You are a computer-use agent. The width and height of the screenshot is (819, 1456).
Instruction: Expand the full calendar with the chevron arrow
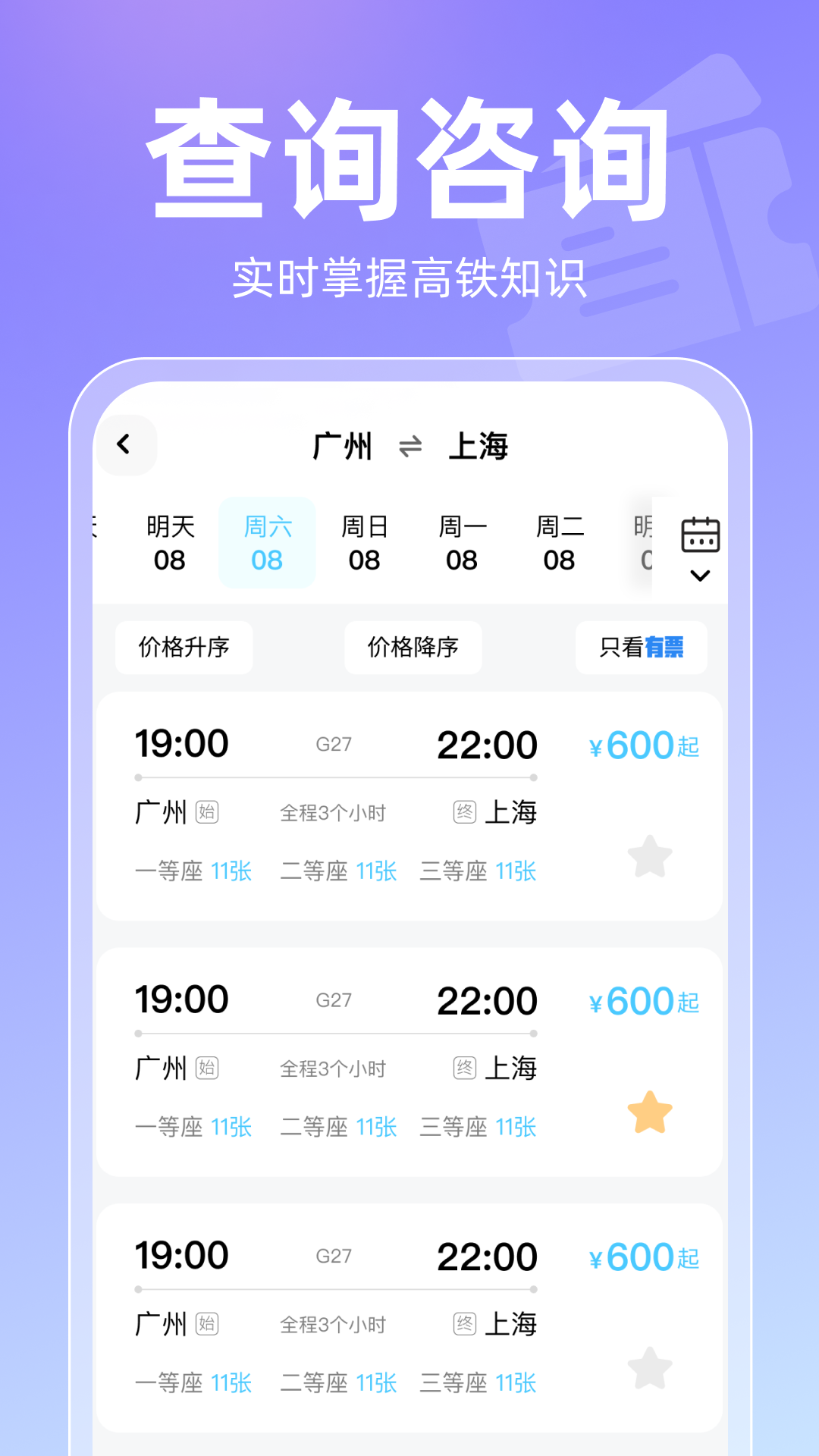[x=699, y=578]
